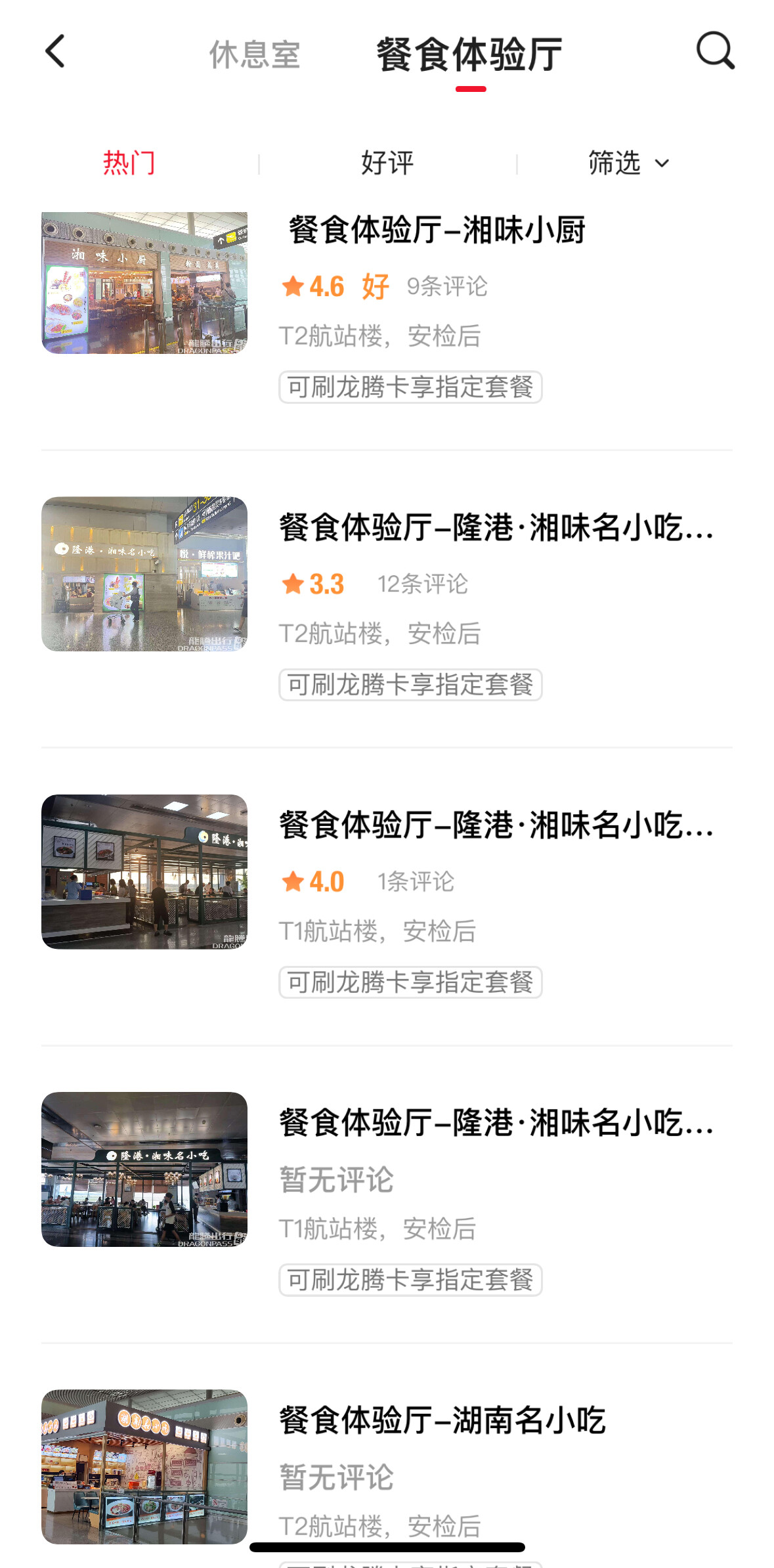Screen dimensions: 774x1568
Task: Open 餐食体验厅-湘味小厨 listing
Action: [436, 230]
